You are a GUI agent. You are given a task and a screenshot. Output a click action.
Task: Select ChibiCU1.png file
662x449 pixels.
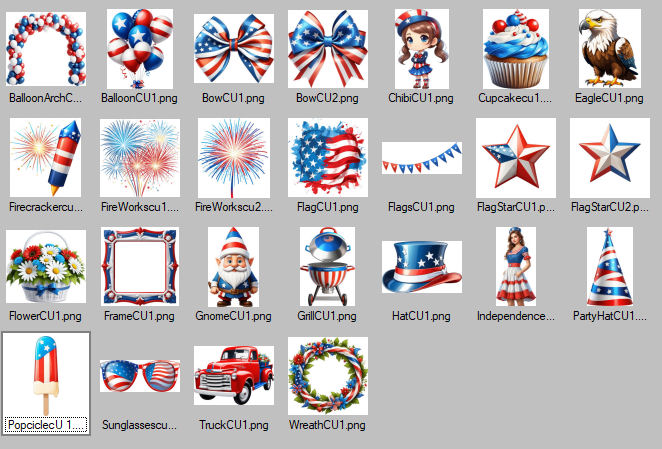421,49
